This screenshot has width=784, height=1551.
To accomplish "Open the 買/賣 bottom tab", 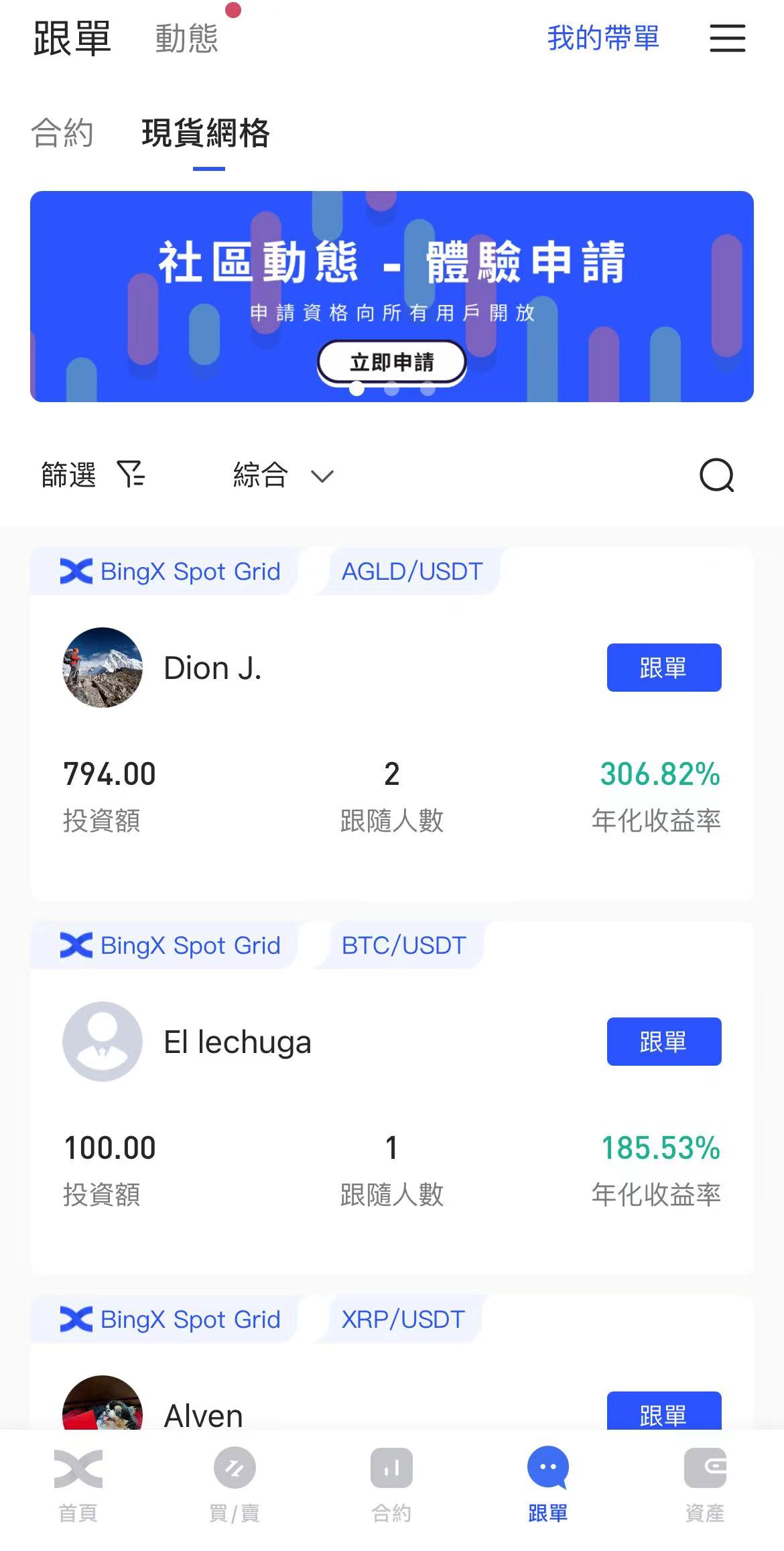I will click(x=235, y=1484).
